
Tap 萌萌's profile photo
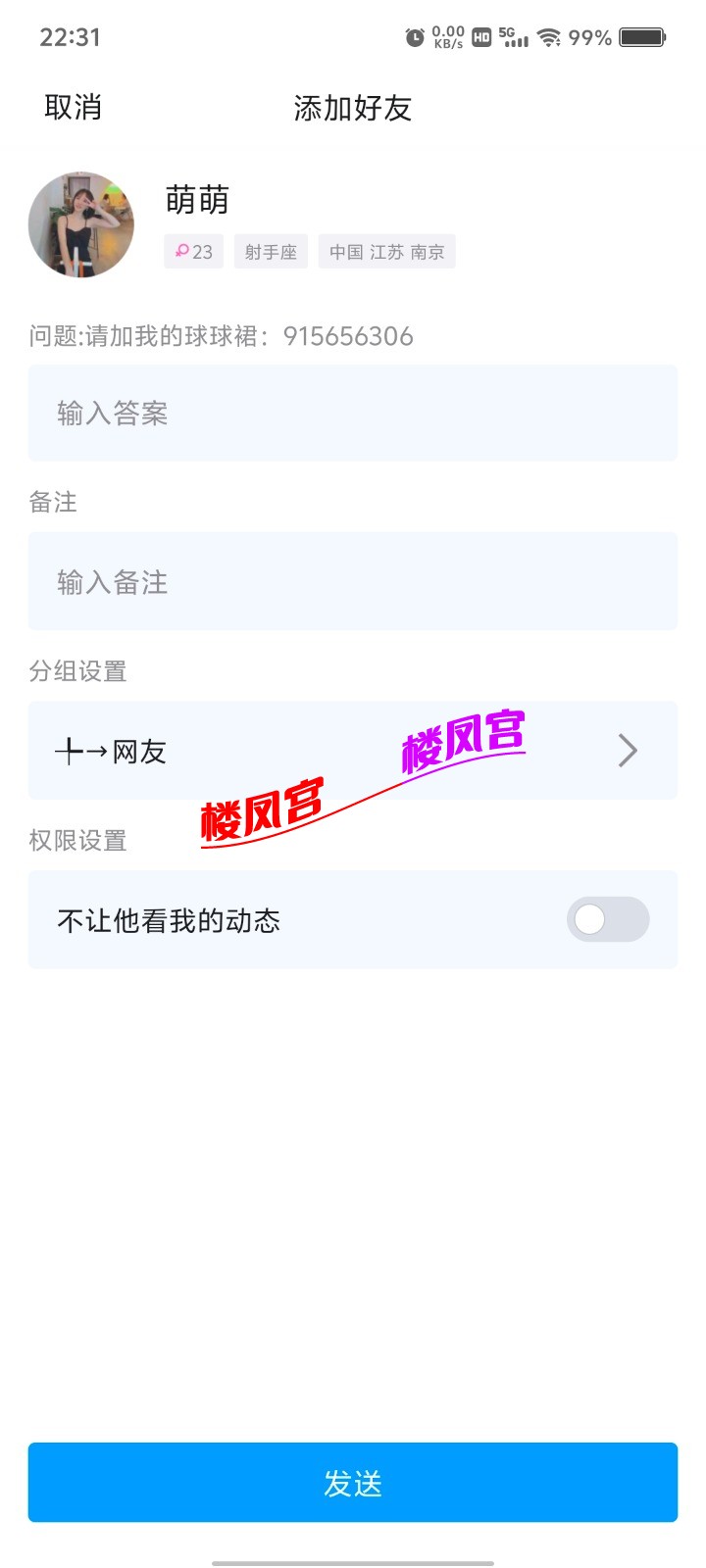point(81,224)
